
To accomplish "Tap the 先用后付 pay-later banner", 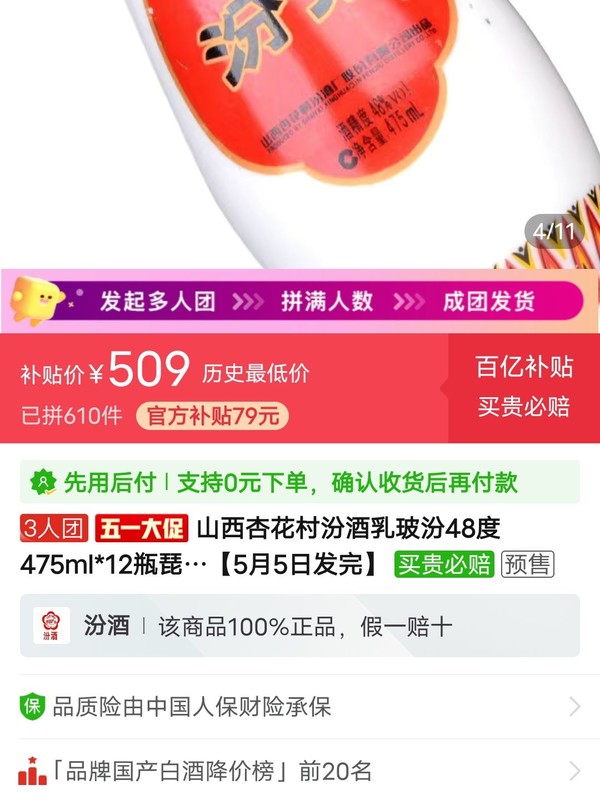I will (x=300, y=482).
